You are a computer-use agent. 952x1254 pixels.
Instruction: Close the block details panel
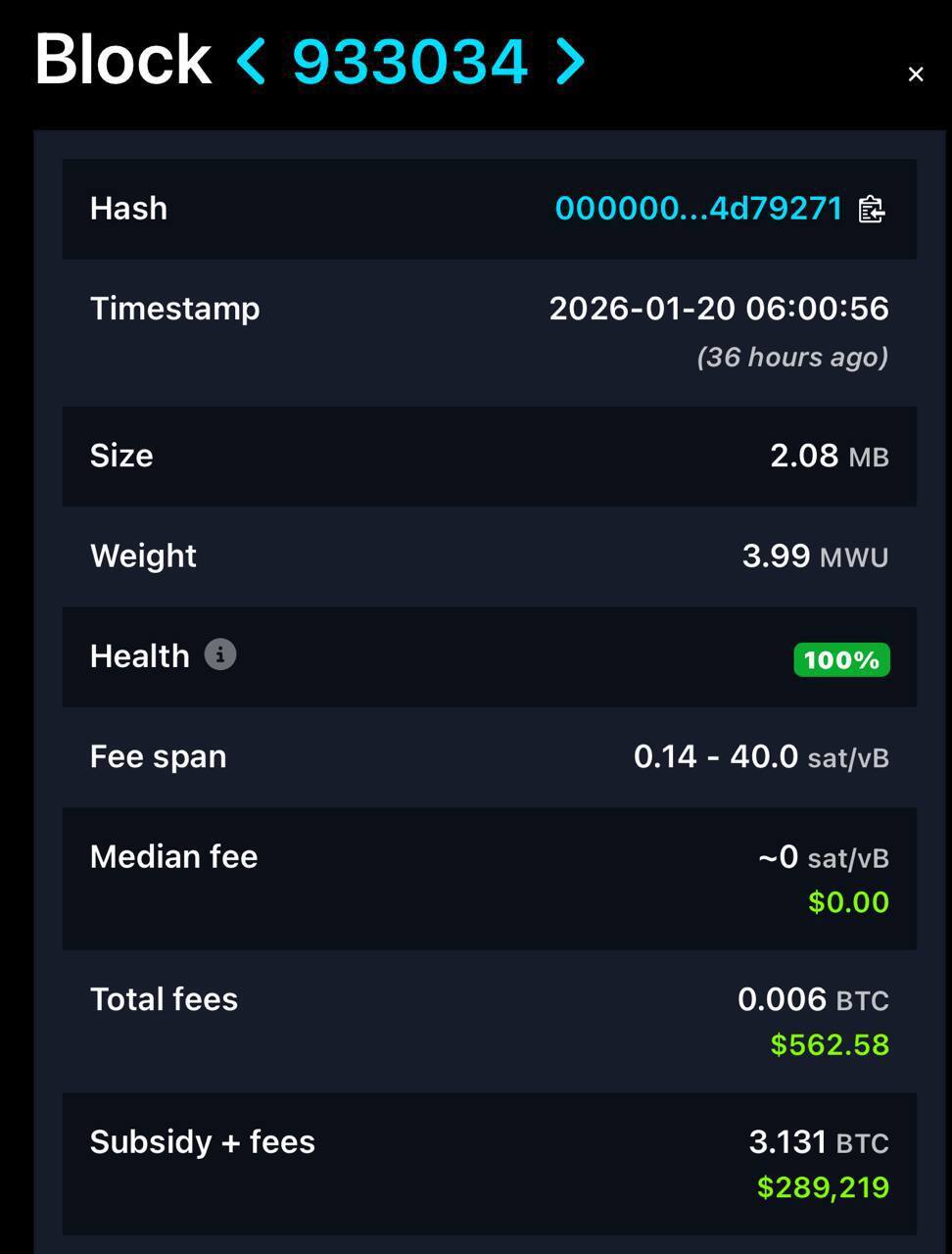point(916,74)
